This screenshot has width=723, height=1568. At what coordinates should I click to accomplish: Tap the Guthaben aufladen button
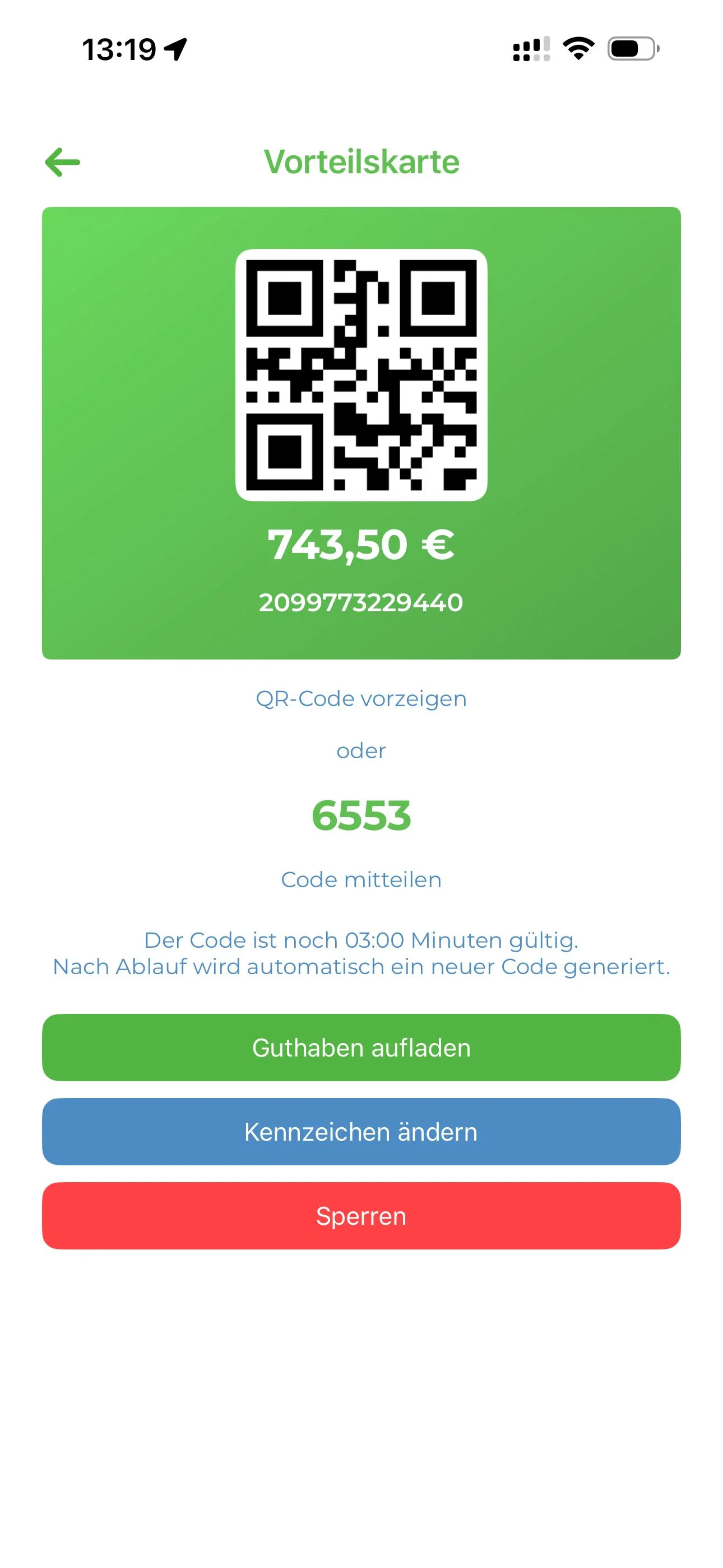click(361, 1048)
